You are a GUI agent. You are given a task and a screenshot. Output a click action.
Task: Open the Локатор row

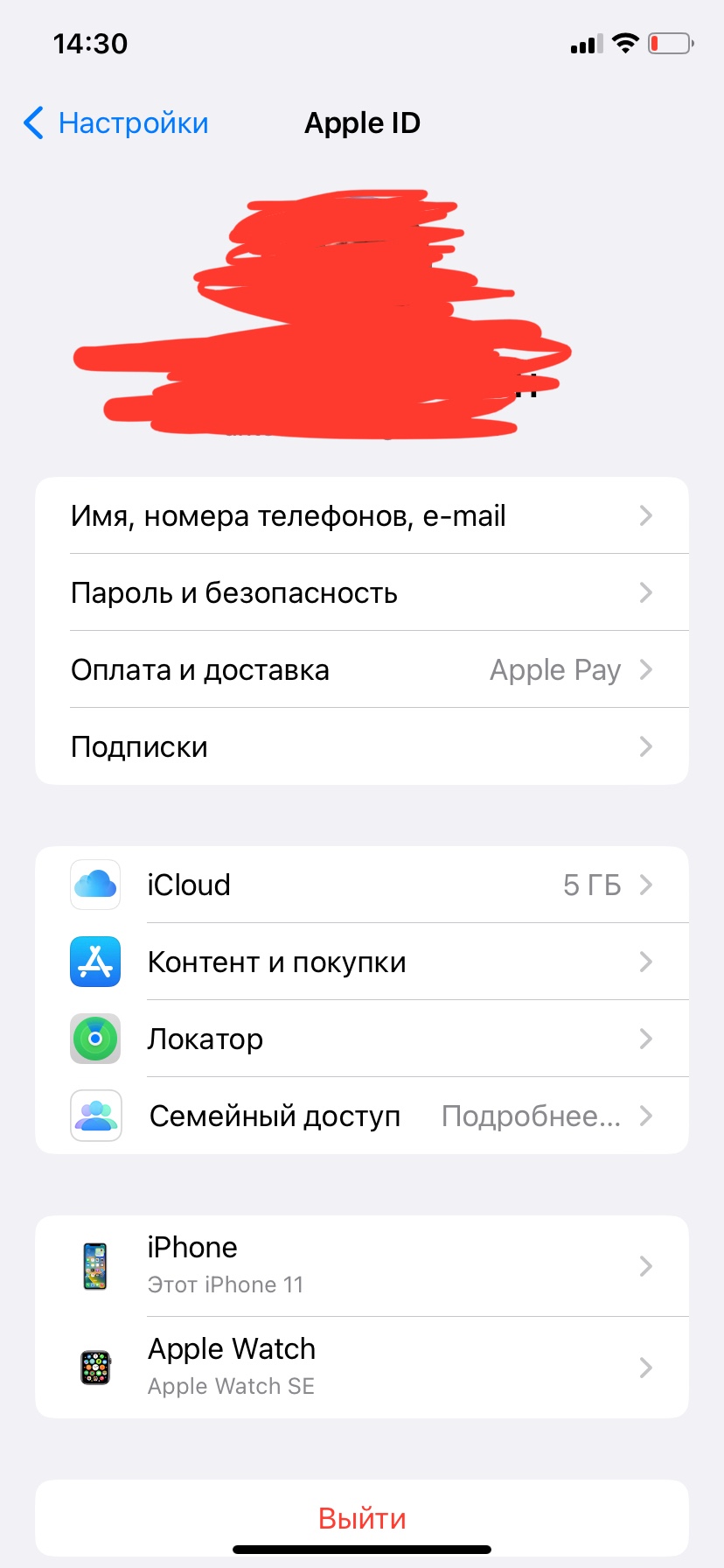[361, 1039]
